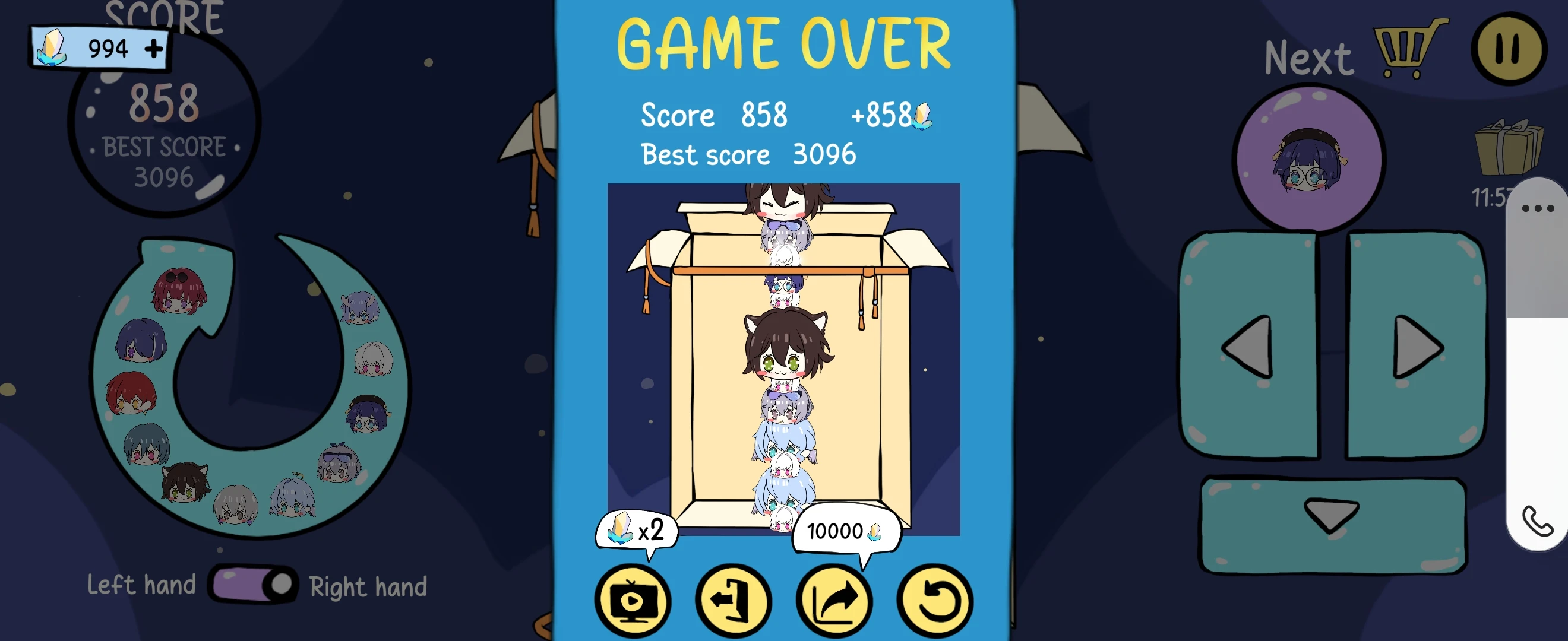Screen dimensions: 1568x641
Task: Pause the game
Action: click(1509, 49)
